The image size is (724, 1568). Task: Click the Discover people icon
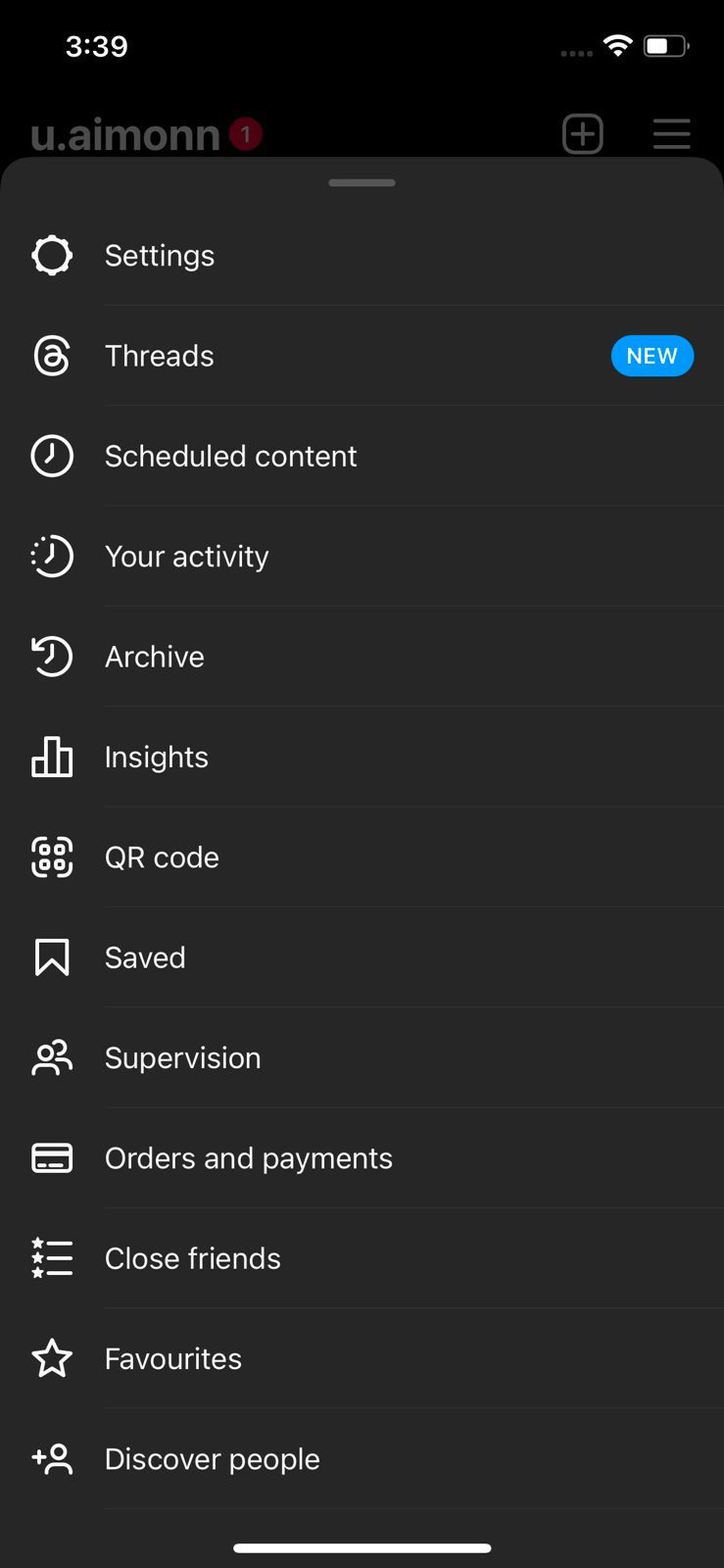51,1458
